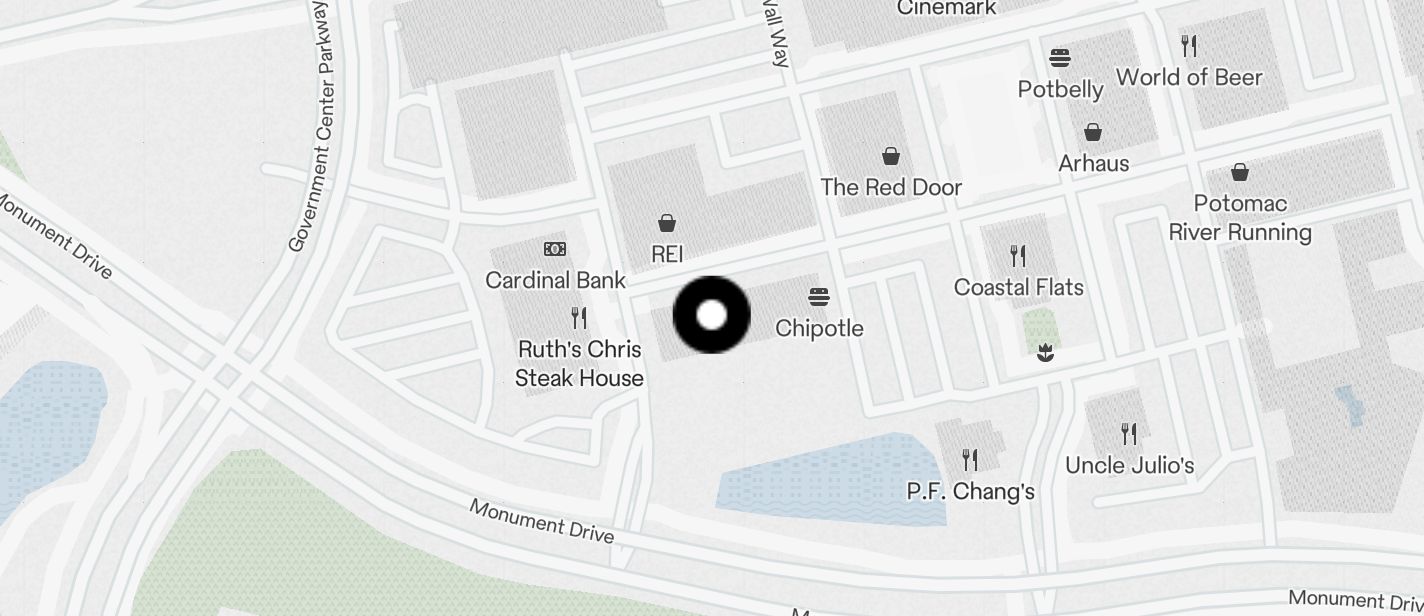Open the Potomac River Running marker
This screenshot has width=1424, height=616.
(1240, 173)
